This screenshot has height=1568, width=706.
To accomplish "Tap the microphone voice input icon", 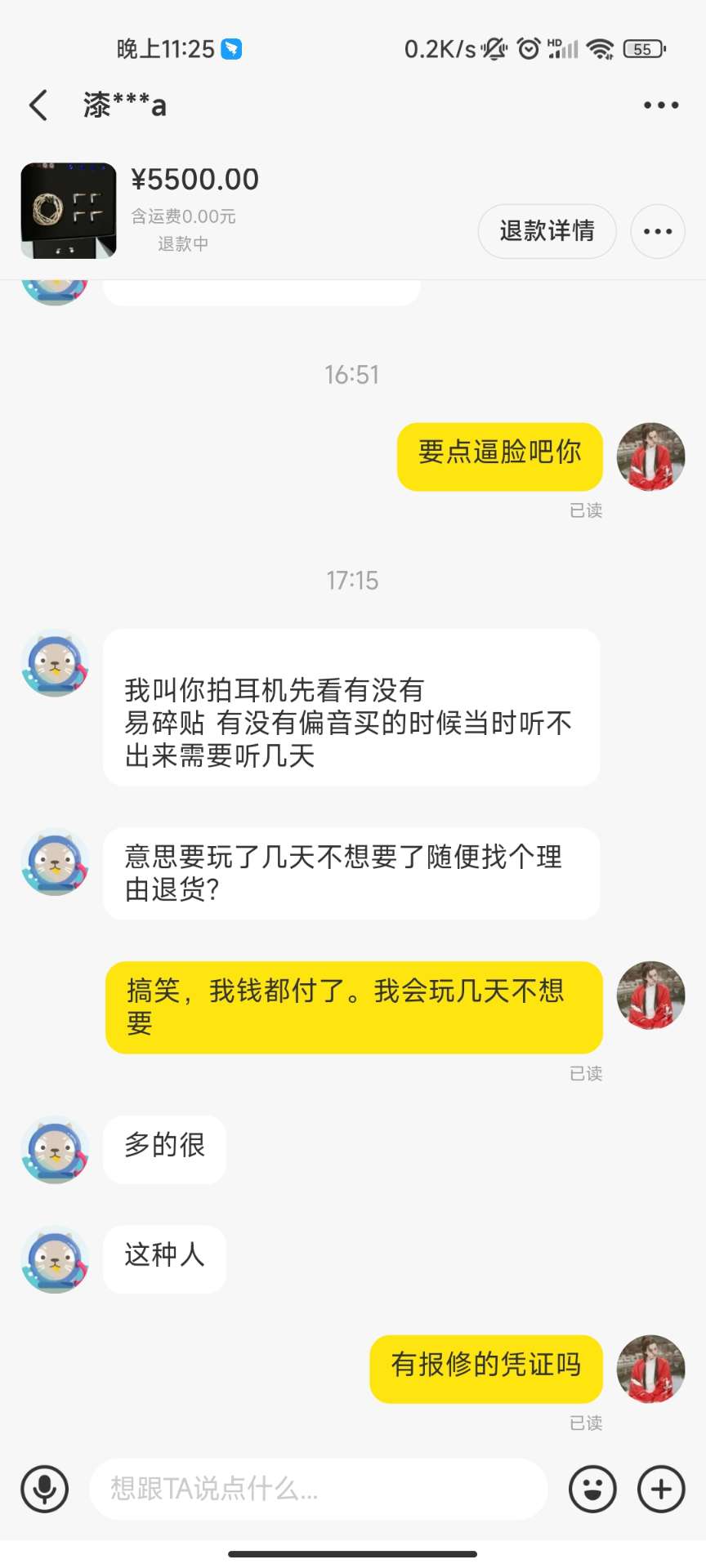I will click(45, 1489).
